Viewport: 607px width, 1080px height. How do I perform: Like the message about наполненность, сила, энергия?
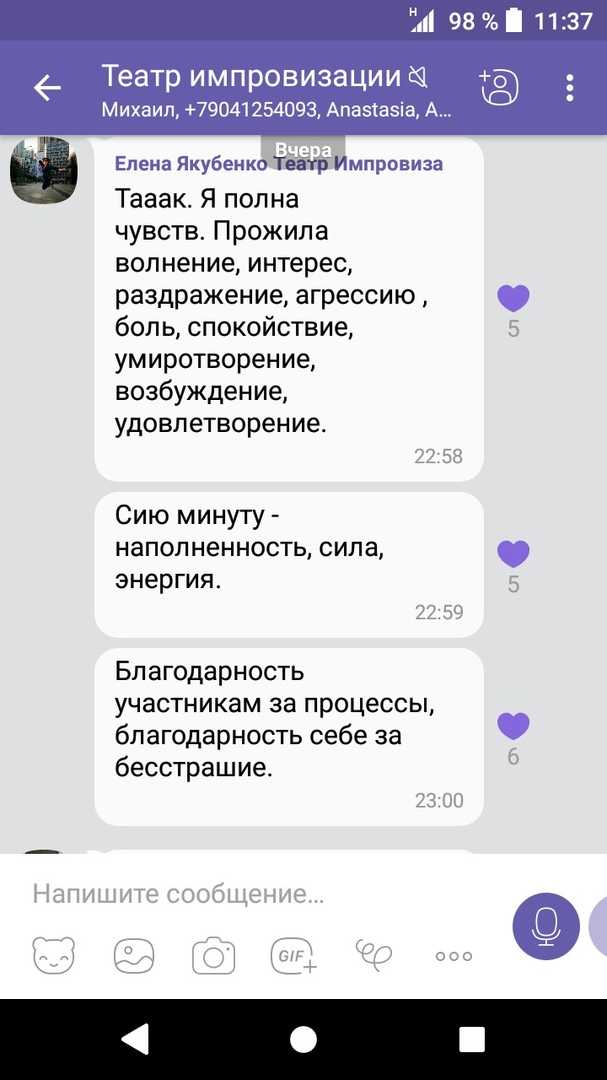513,554
